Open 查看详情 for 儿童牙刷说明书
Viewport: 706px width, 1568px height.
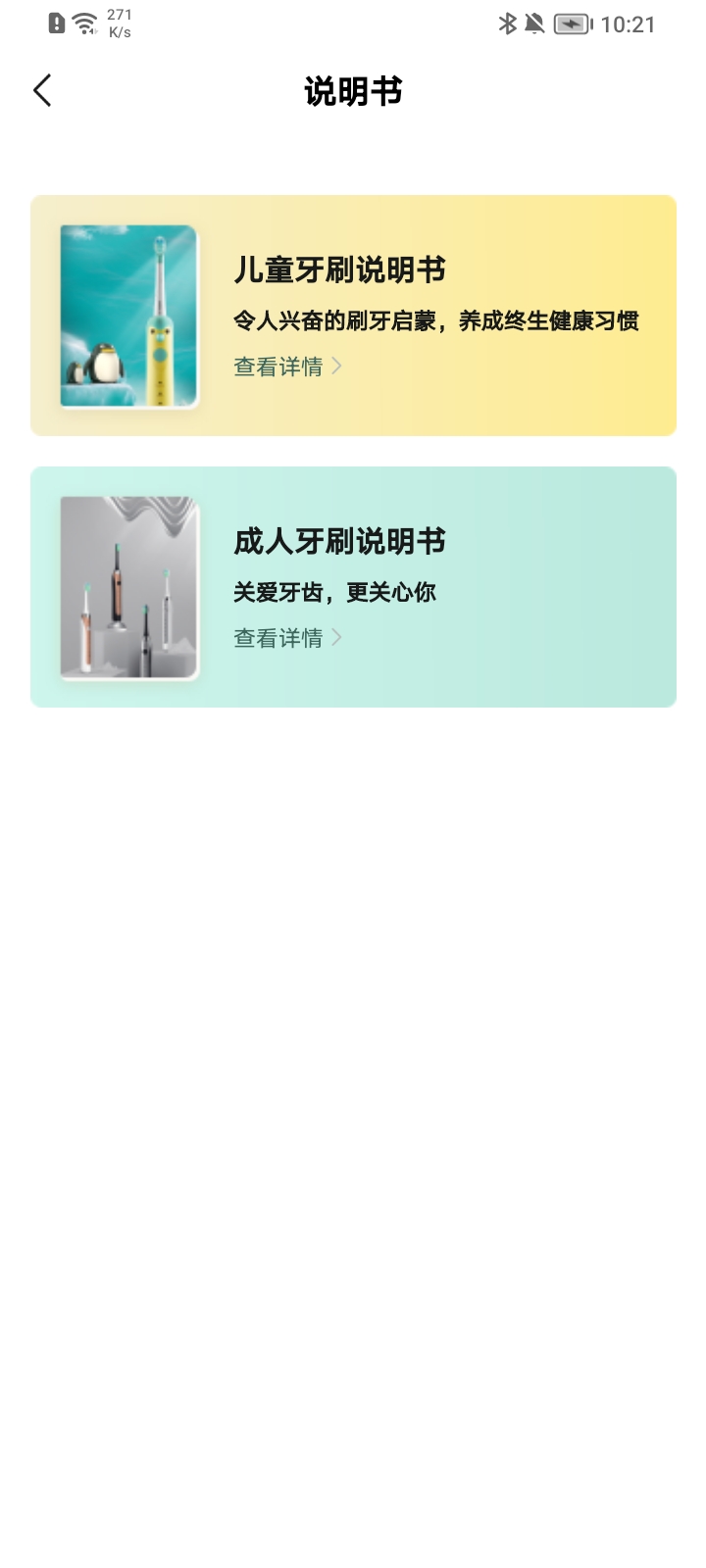tap(277, 367)
